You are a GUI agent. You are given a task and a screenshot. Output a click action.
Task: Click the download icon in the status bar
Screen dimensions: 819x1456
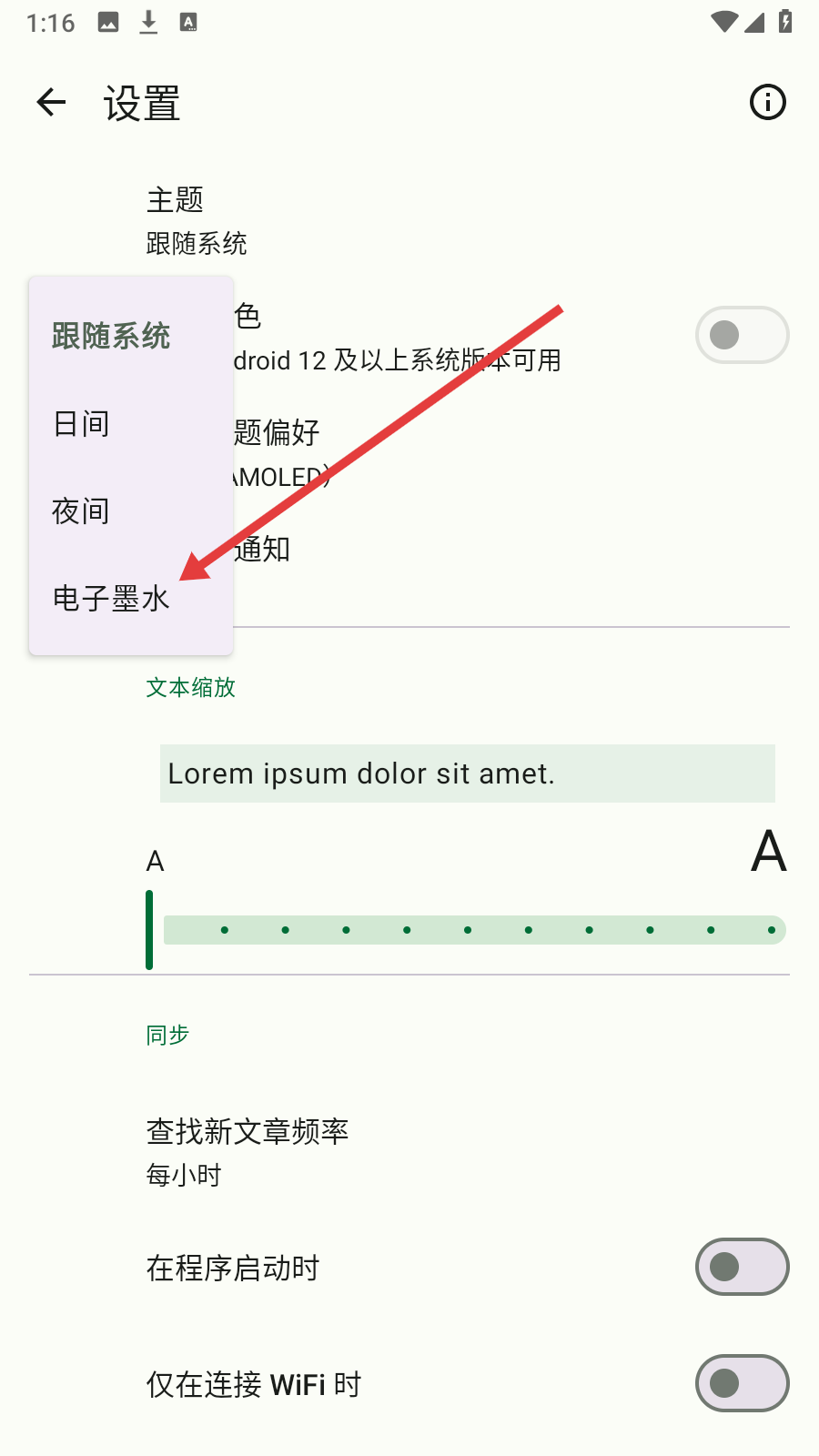pyautogui.click(x=147, y=23)
